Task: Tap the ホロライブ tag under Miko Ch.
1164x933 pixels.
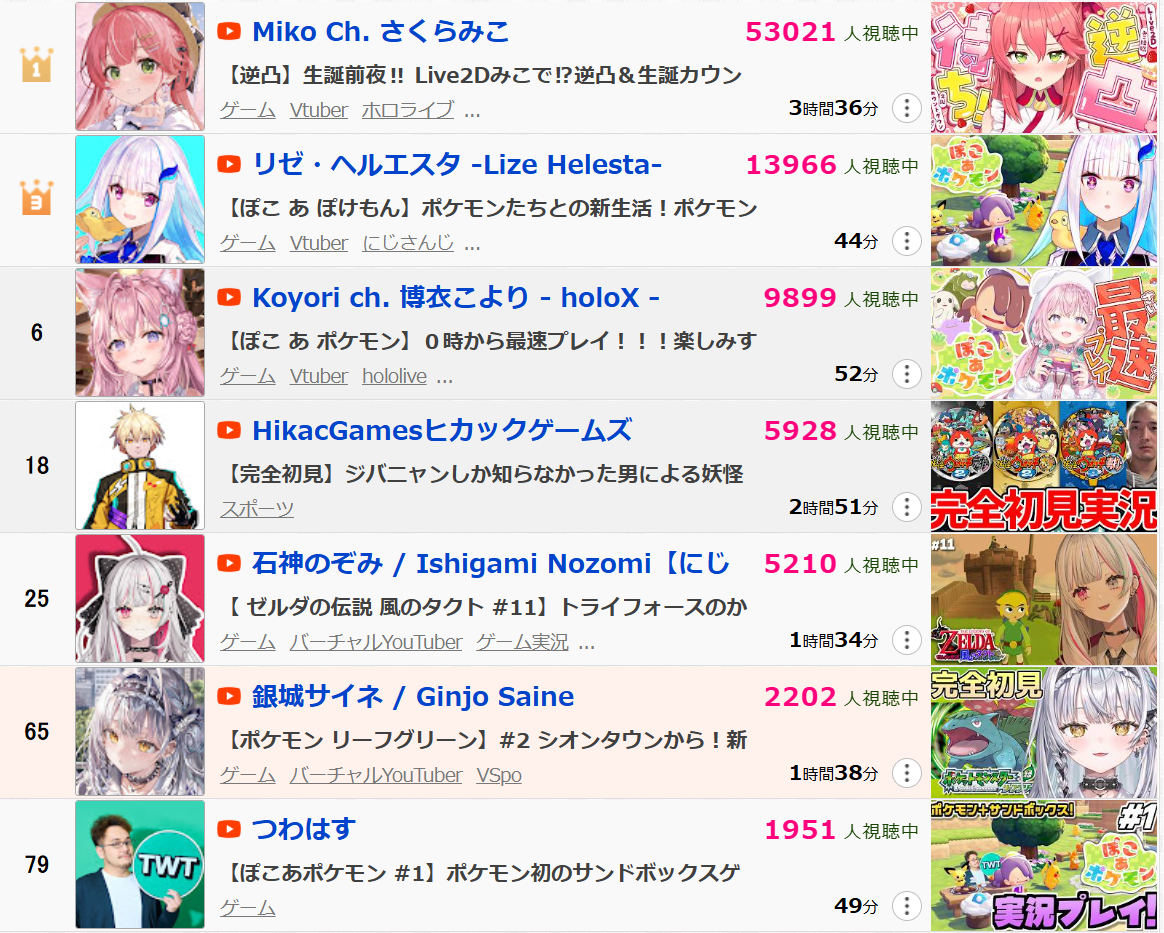Action: (407, 110)
